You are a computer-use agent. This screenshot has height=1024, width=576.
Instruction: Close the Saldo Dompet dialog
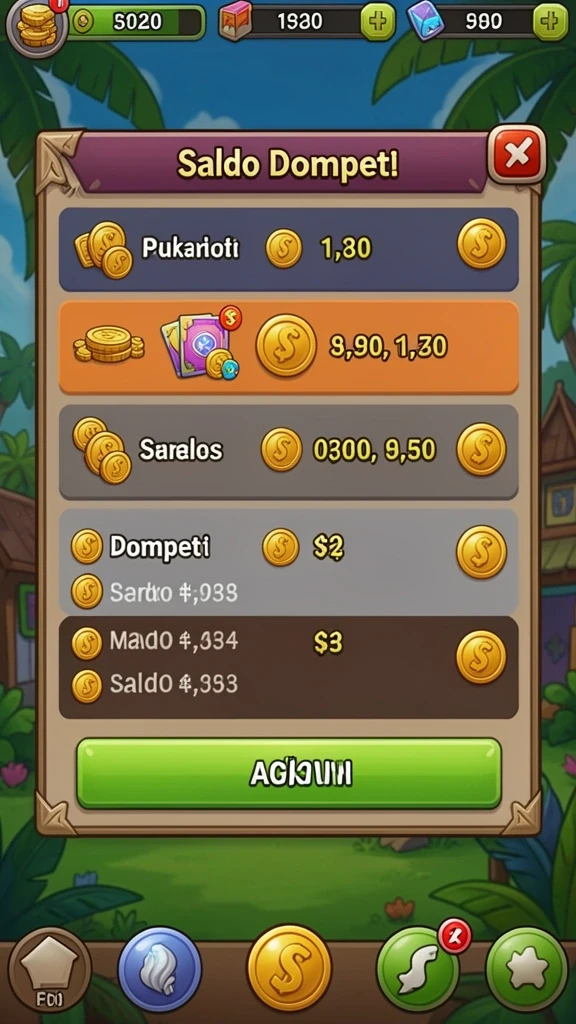[x=517, y=155]
